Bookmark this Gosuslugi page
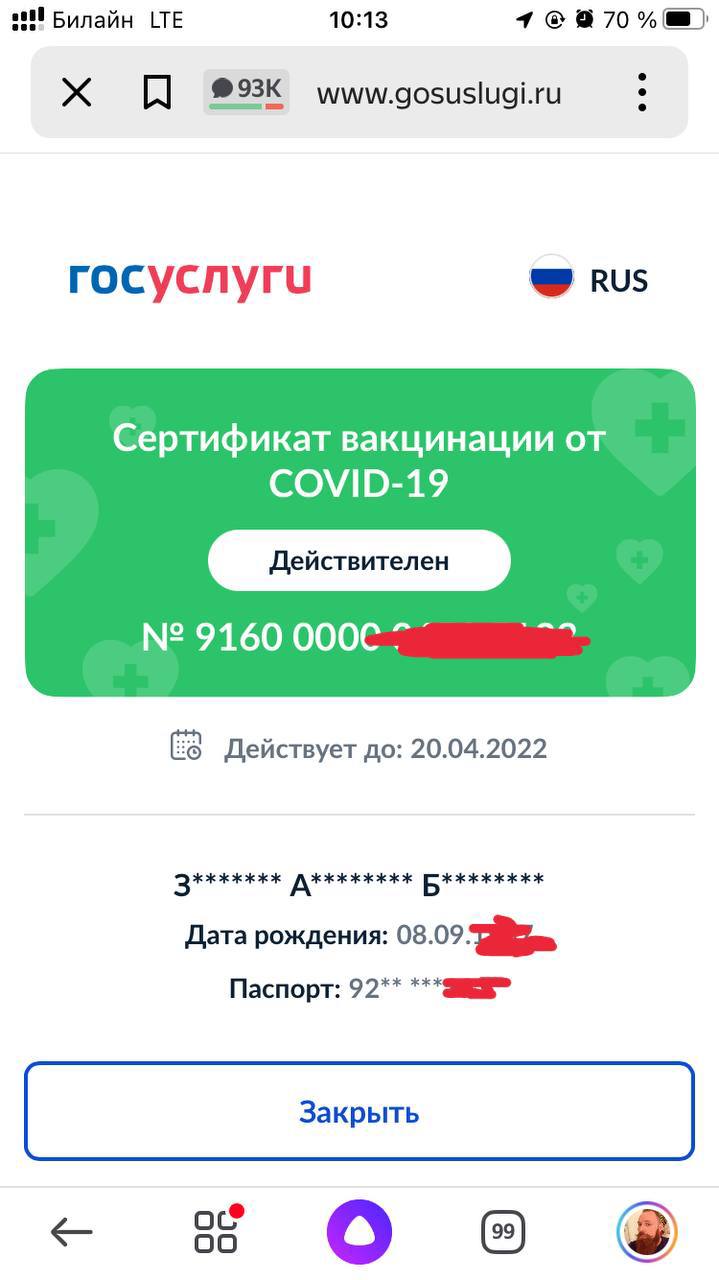The width and height of the screenshot is (719, 1280). [157, 93]
